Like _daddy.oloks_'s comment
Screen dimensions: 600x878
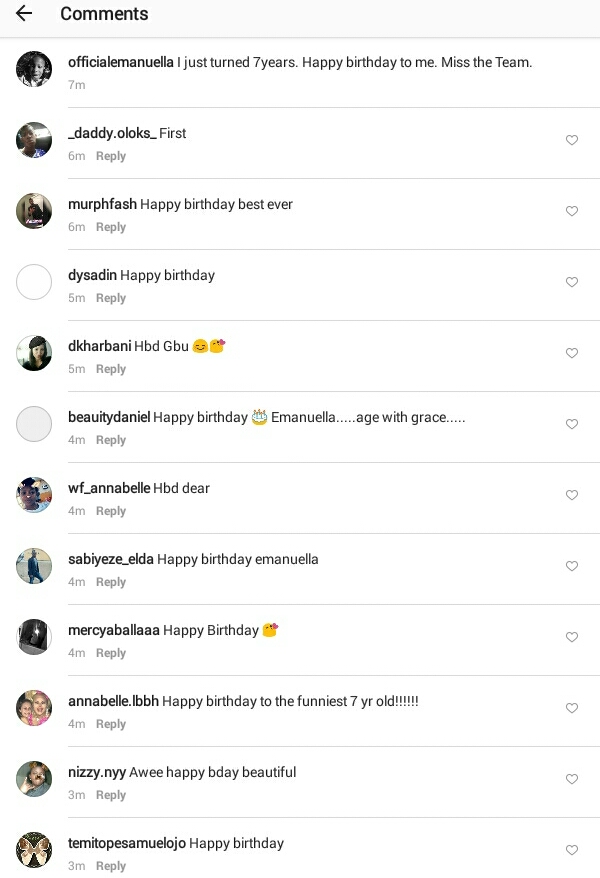click(572, 140)
